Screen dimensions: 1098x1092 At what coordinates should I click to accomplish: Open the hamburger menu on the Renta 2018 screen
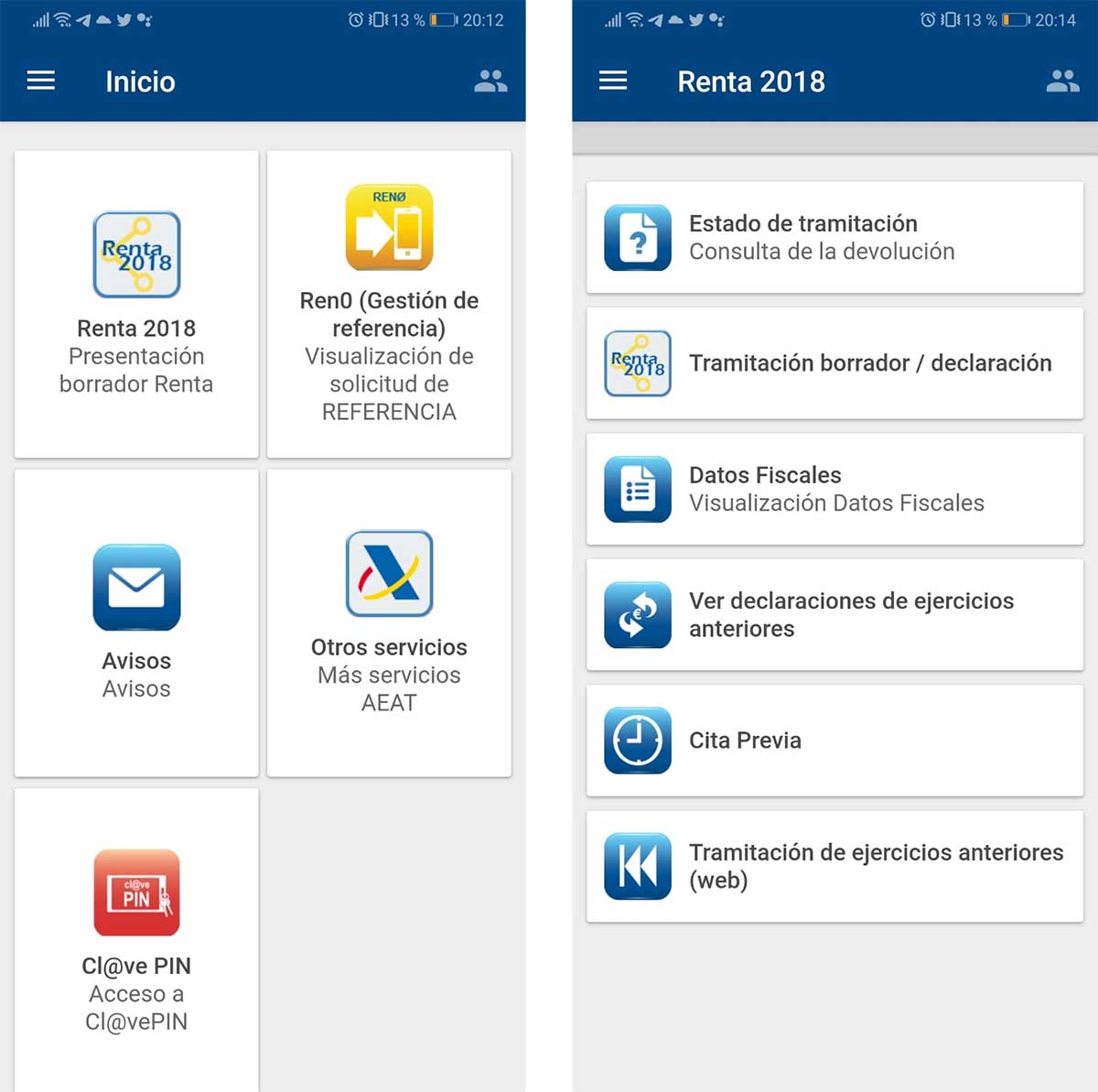pyautogui.click(x=613, y=81)
